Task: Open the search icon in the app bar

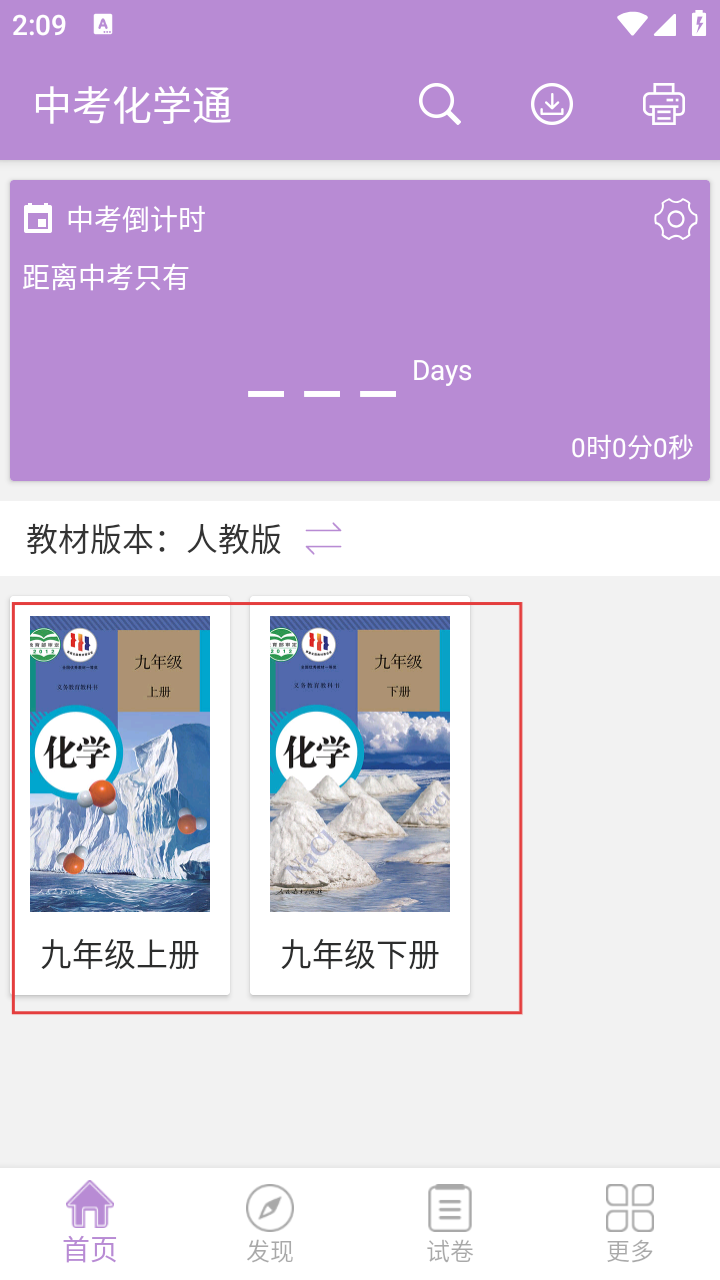Action: tap(439, 104)
